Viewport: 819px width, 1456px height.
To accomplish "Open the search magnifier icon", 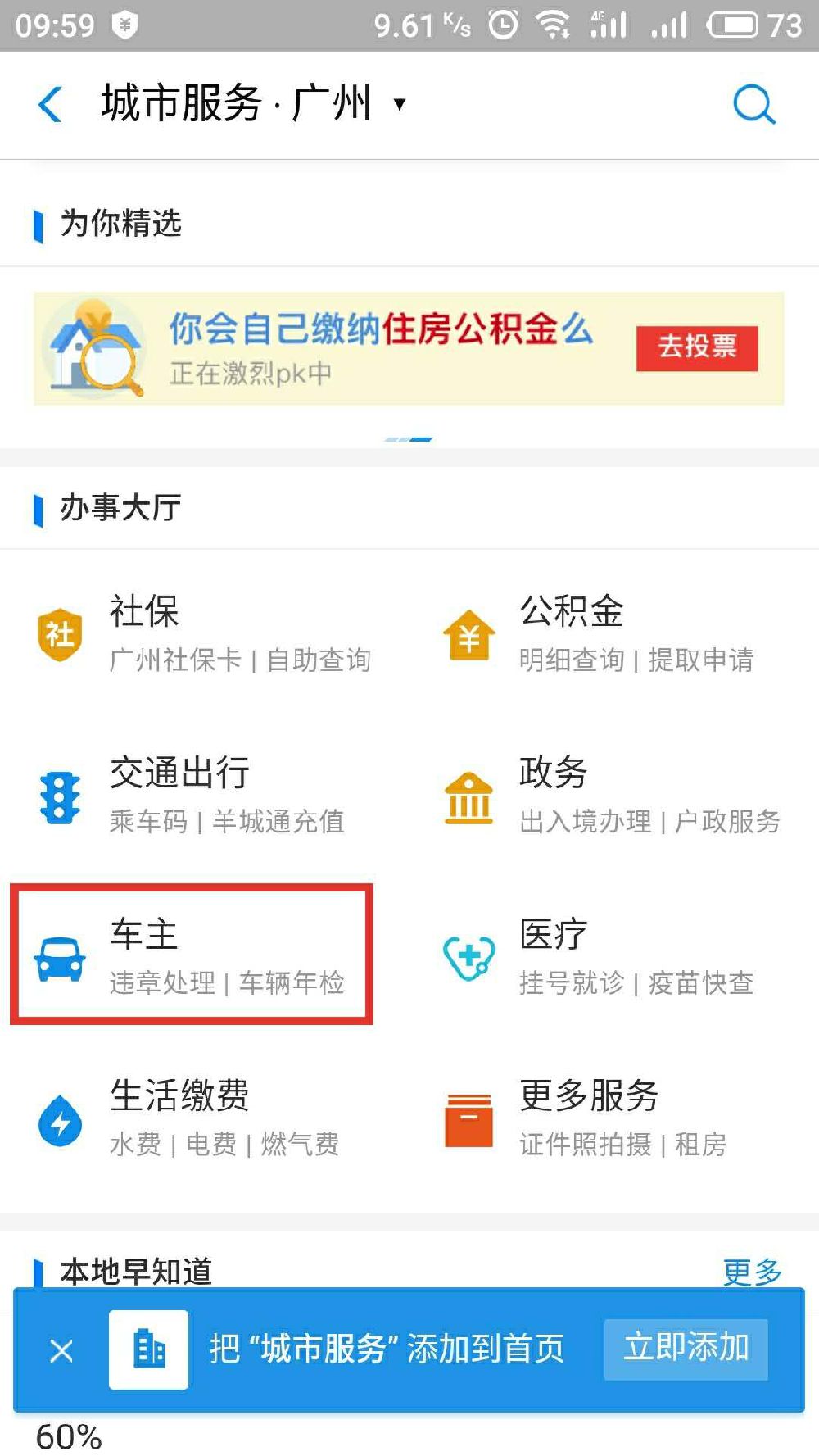I will pyautogui.click(x=753, y=105).
